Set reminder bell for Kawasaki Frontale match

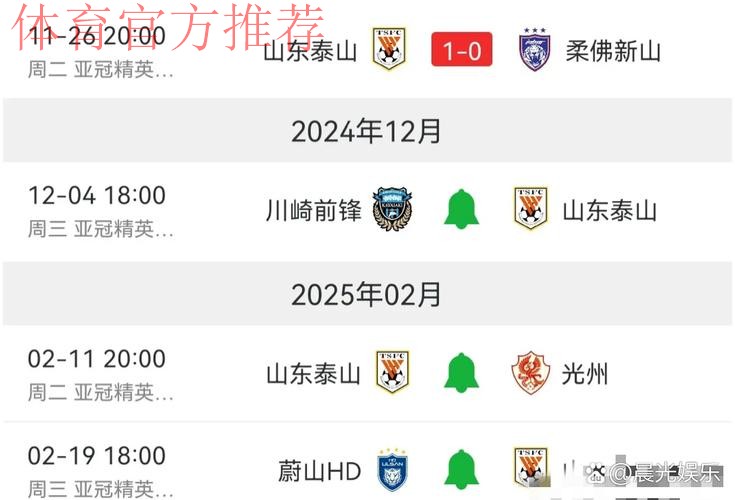(x=461, y=210)
